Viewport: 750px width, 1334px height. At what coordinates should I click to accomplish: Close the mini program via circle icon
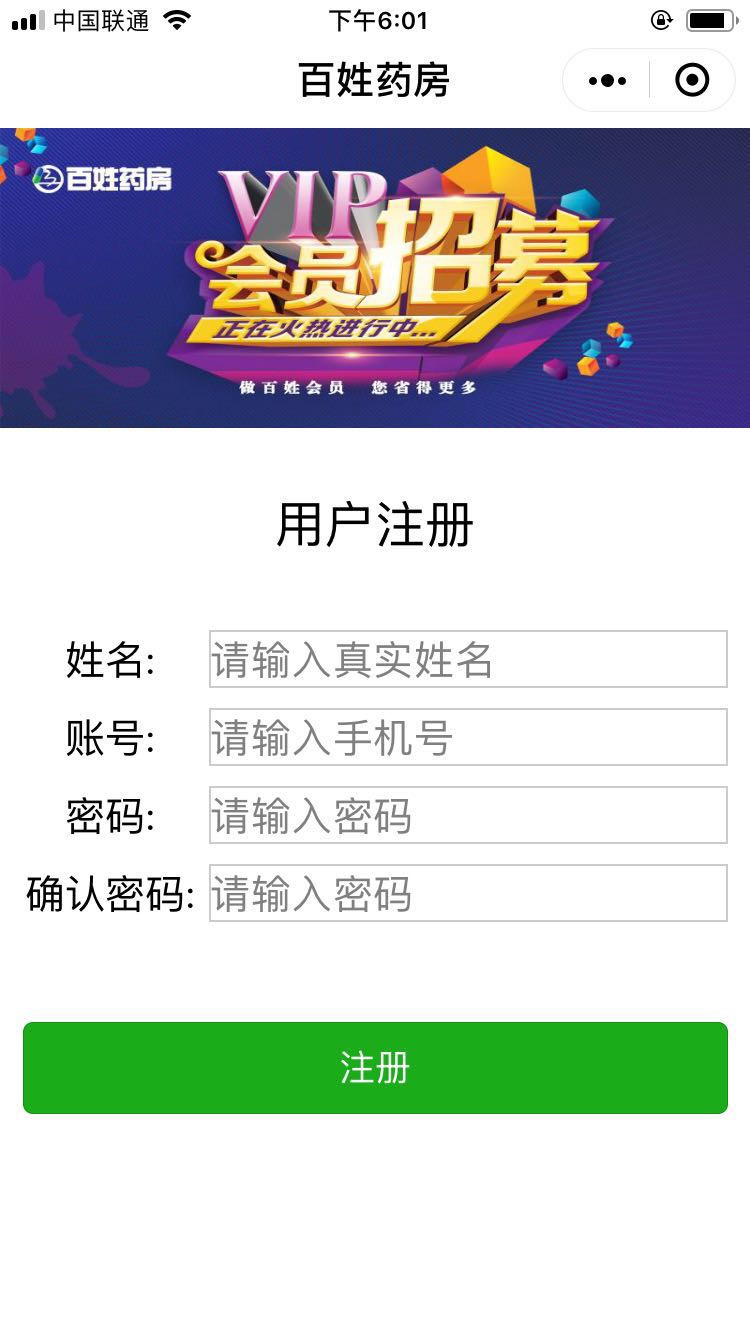[x=692, y=80]
